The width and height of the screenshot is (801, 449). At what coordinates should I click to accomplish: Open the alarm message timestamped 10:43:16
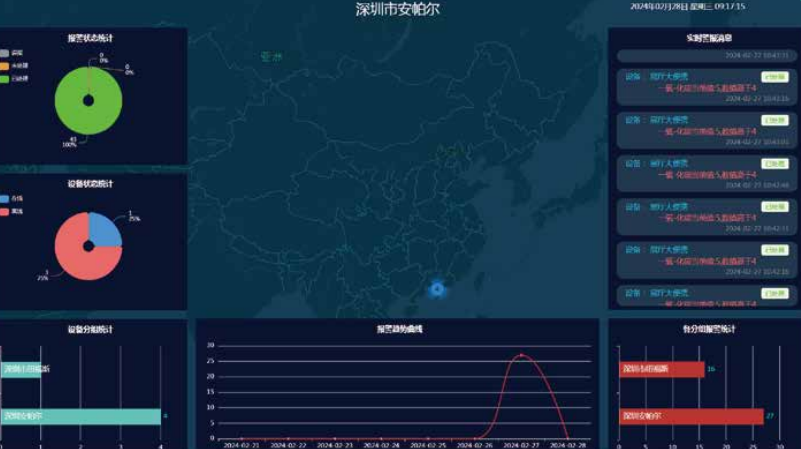(706, 88)
